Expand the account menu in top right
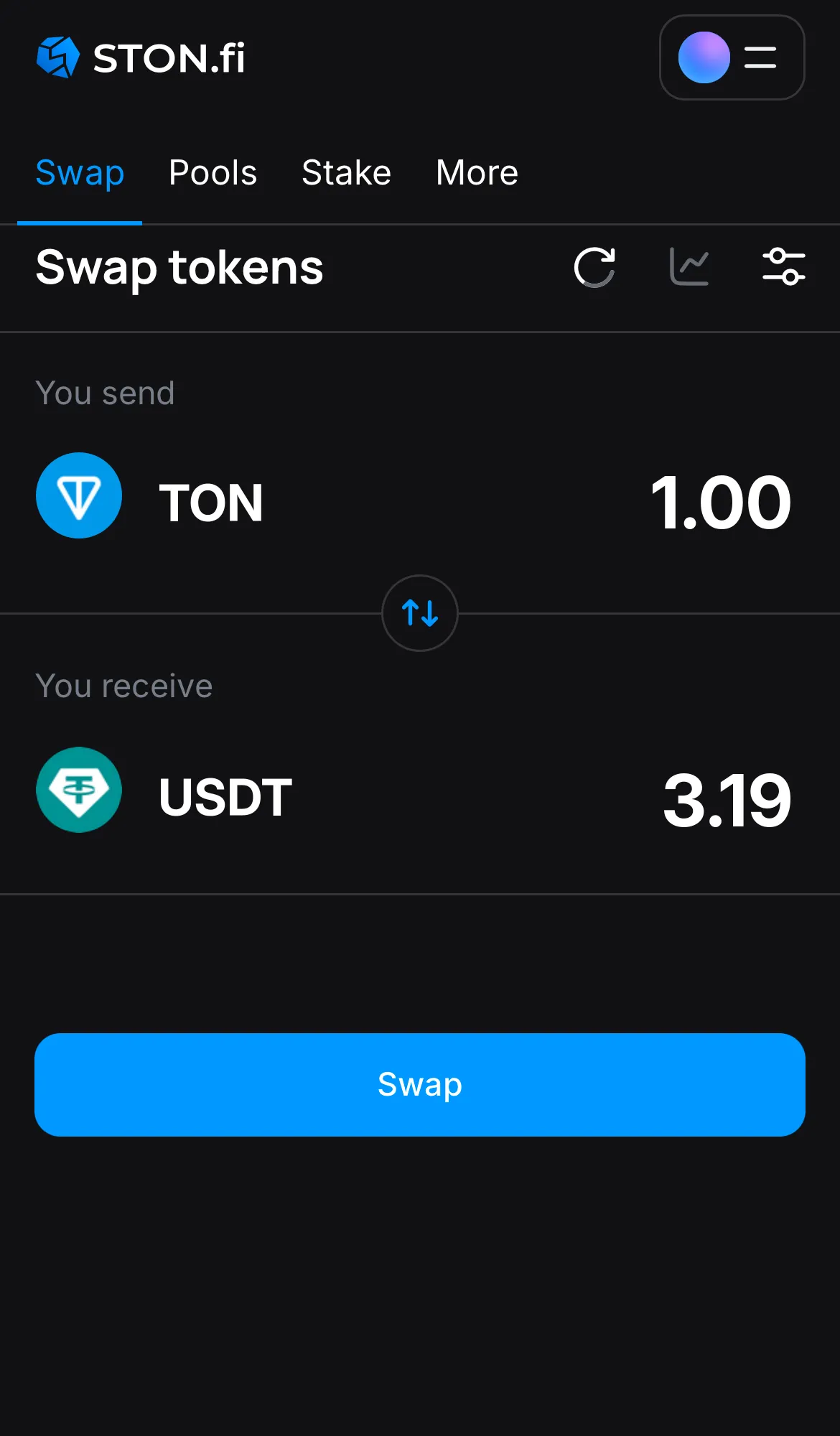Screen dimensions: 840x1436 click(x=732, y=57)
